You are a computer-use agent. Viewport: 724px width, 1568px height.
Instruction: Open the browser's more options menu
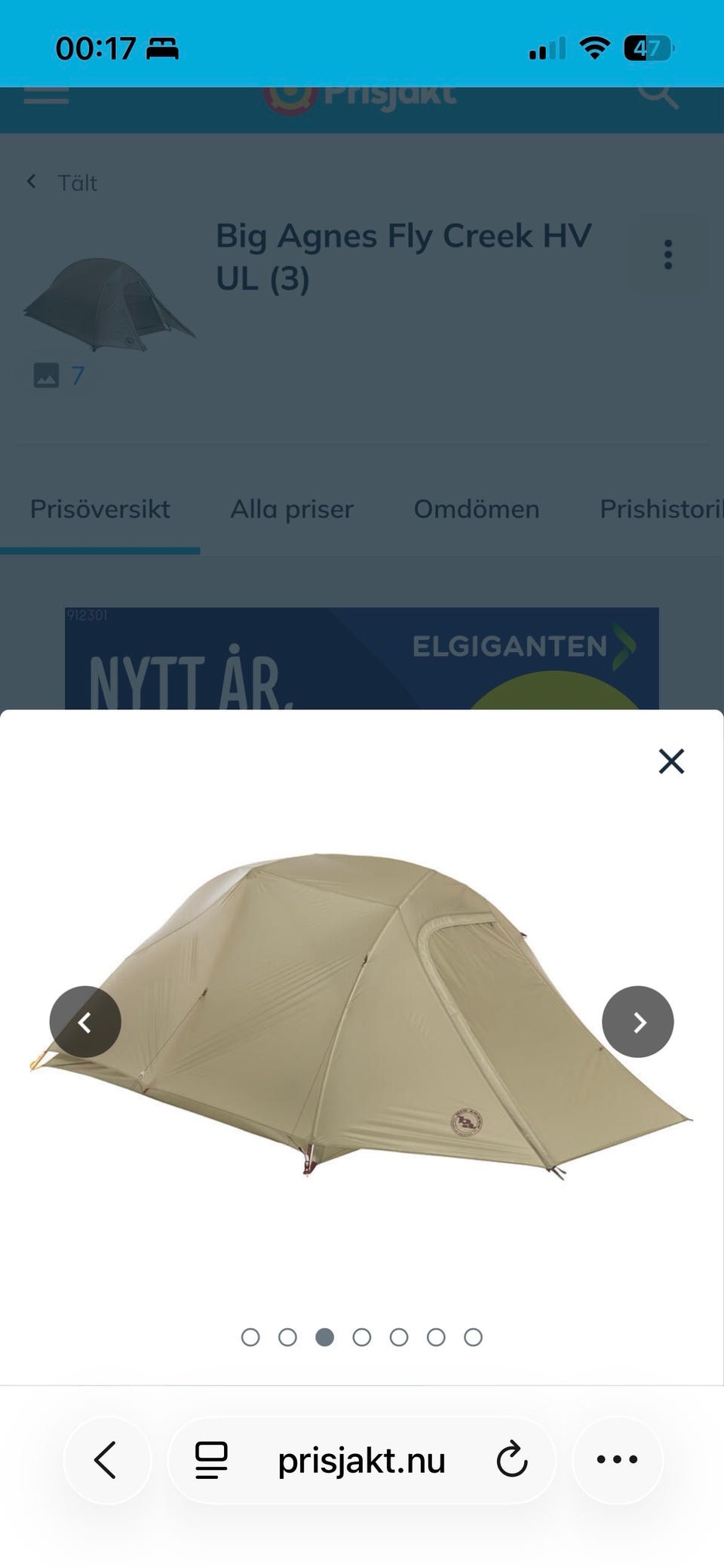(617, 1460)
